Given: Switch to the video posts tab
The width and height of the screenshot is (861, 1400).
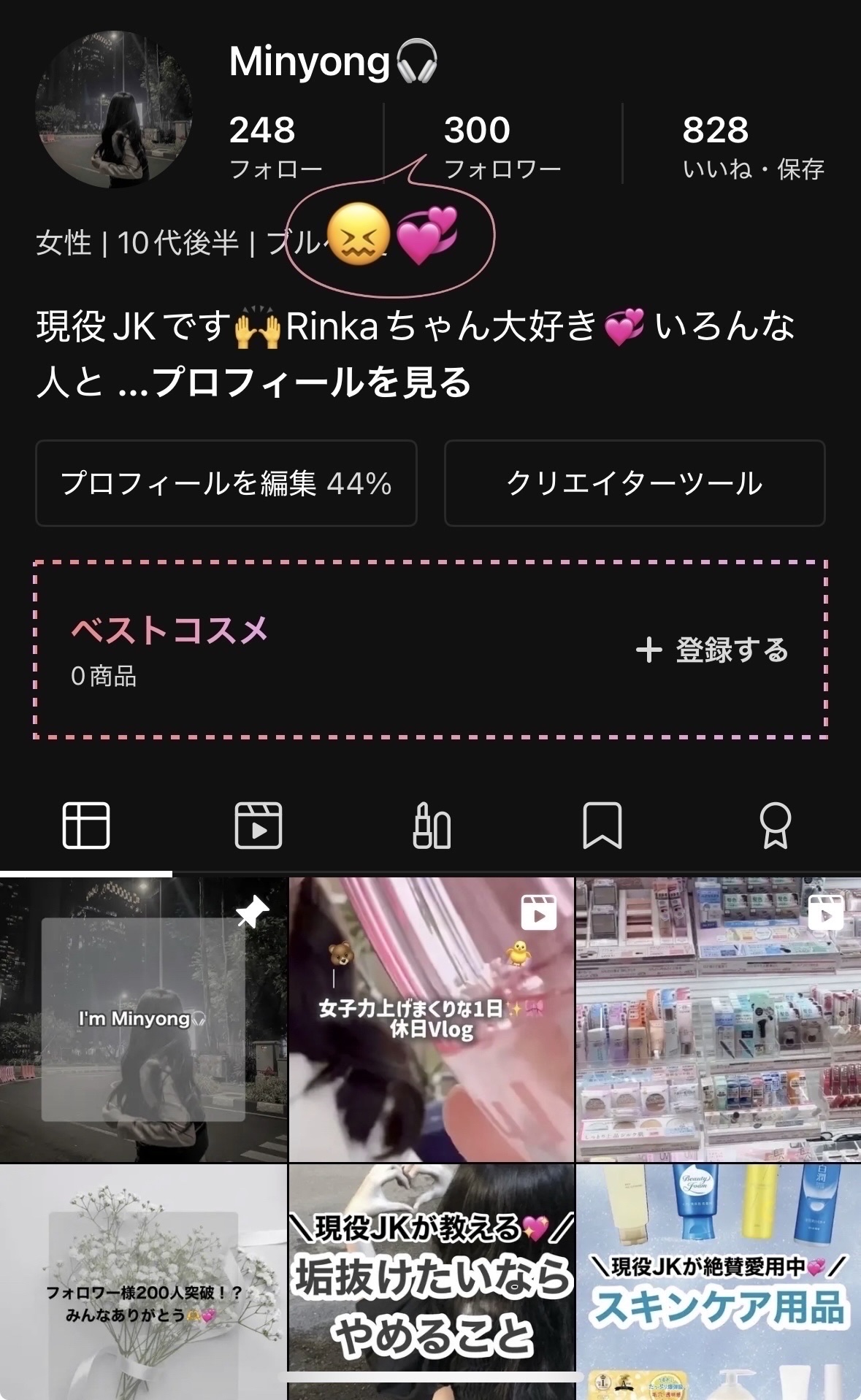Looking at the screenshot, I should coord(259,828).
